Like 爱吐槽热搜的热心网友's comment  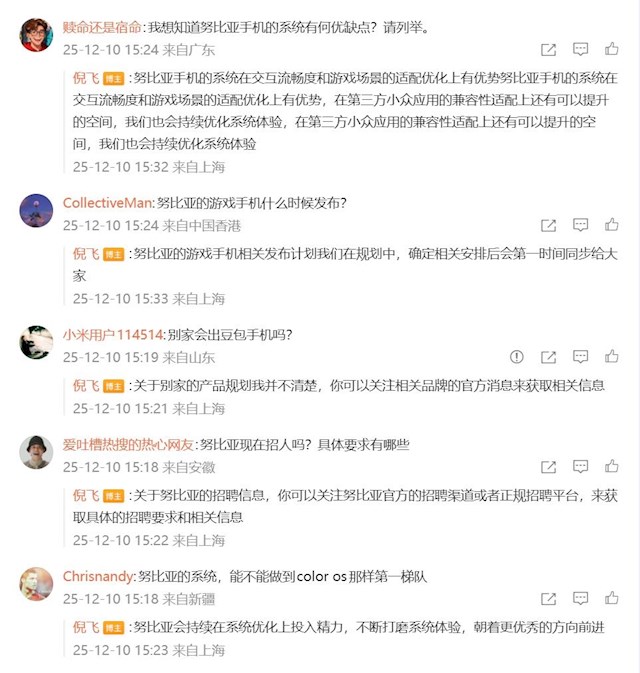(611, 467)
